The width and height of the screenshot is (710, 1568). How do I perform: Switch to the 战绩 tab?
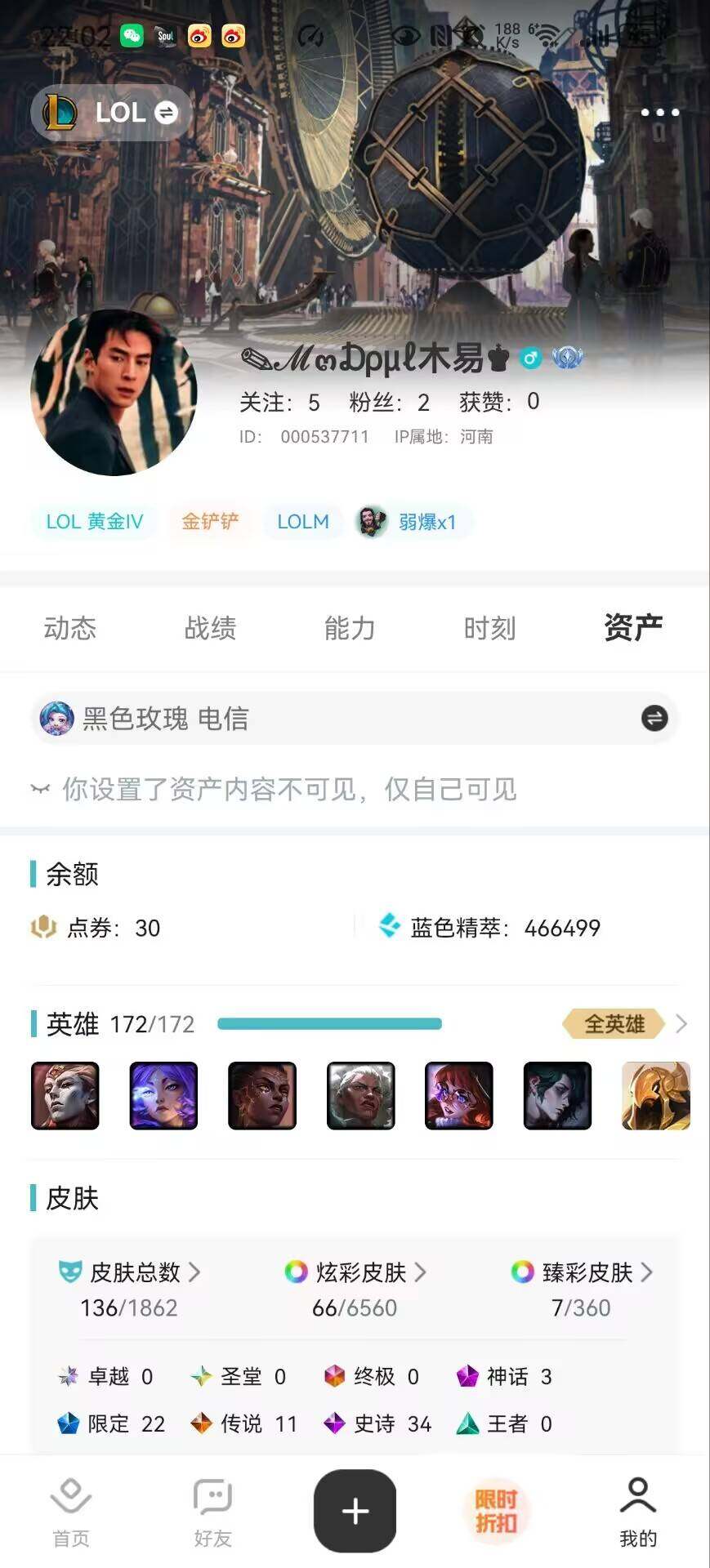click(210, 628)
